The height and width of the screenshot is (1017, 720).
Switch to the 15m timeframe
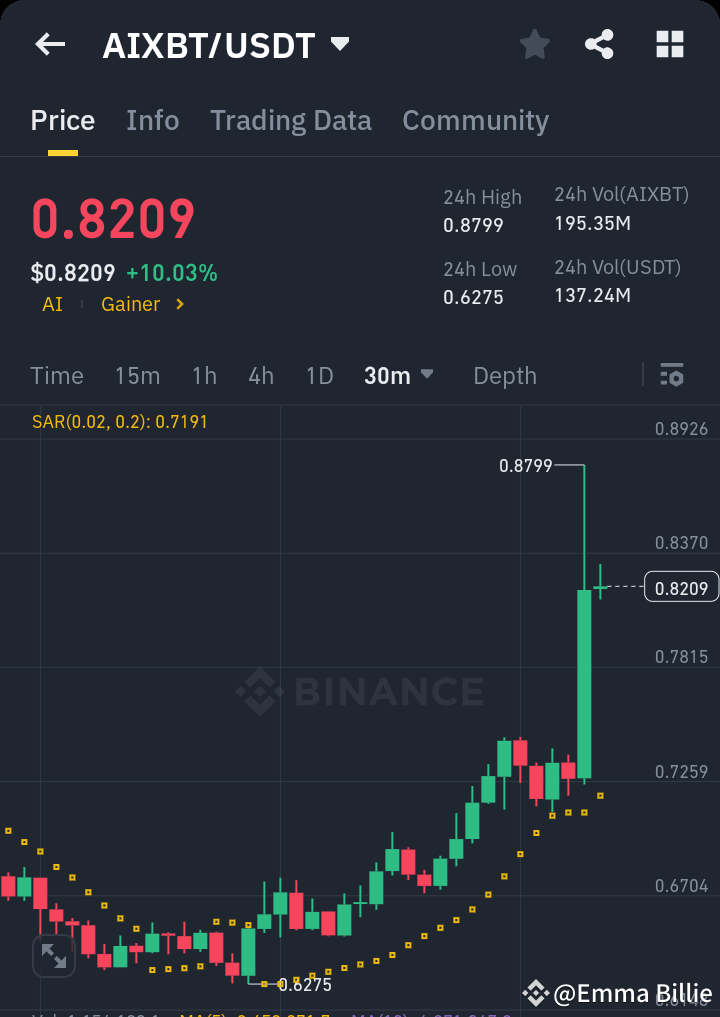137,375
